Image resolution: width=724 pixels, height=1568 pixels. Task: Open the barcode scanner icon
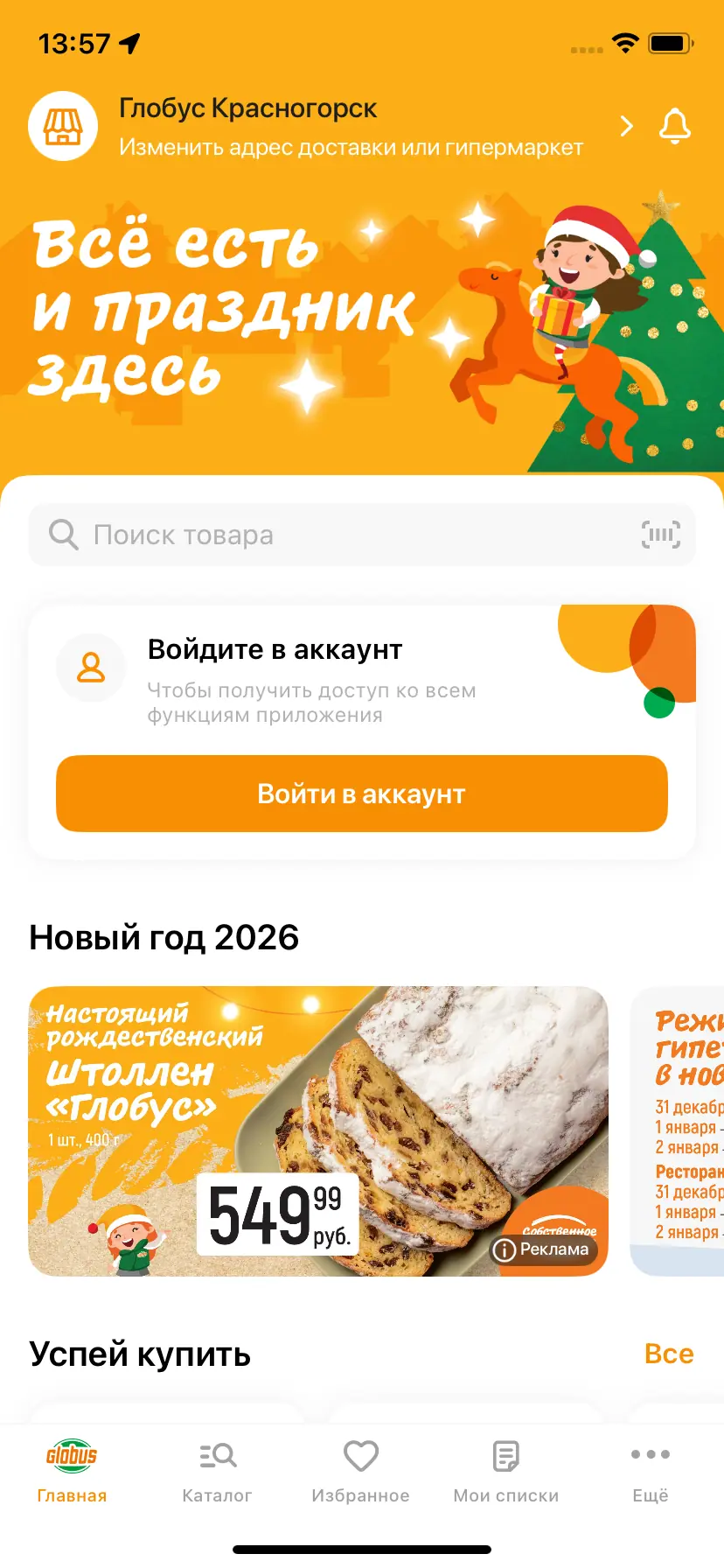pyautogui.click(x=660, y=535)
